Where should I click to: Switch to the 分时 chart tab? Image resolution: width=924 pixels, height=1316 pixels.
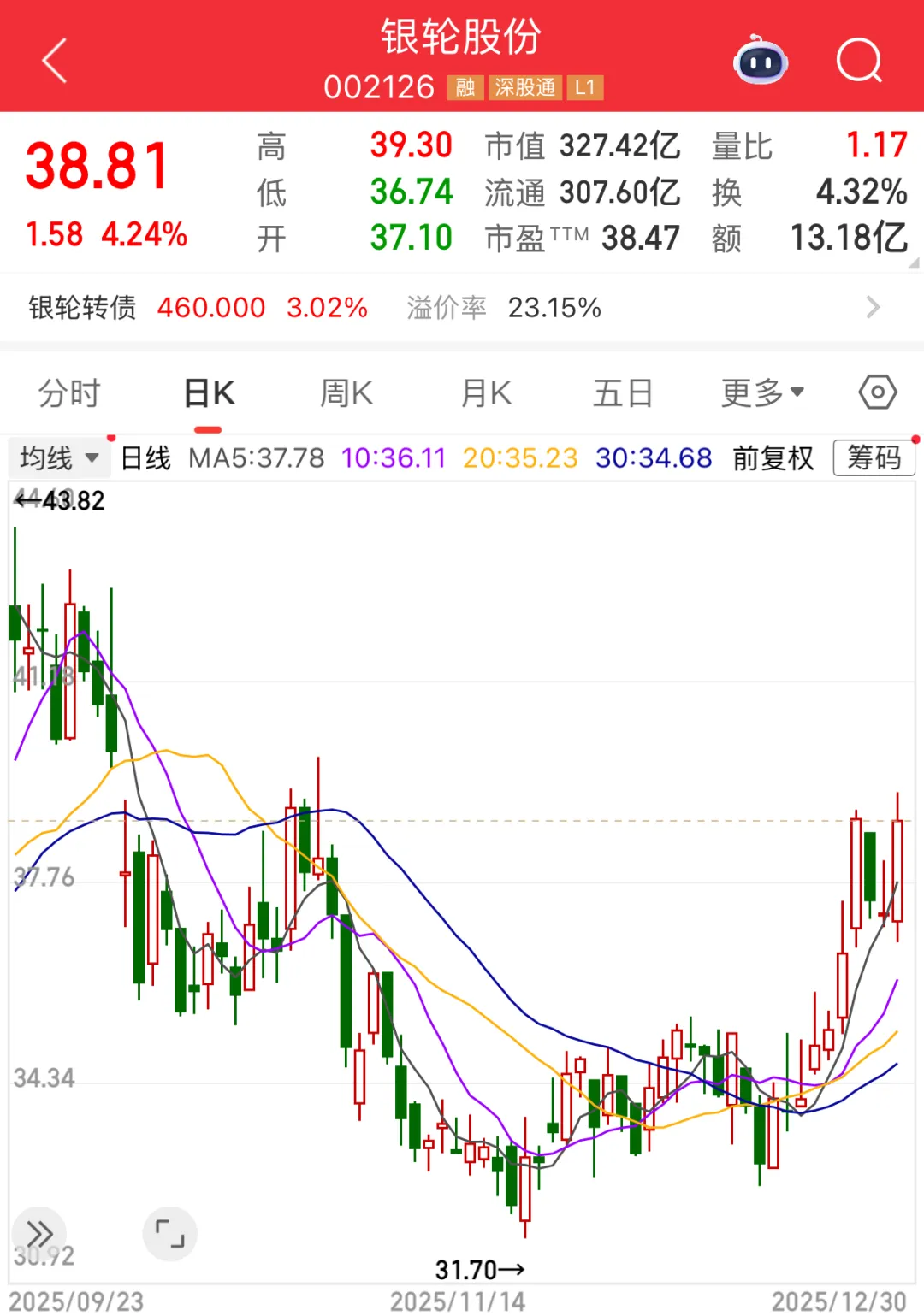click(x=69, y=394)
